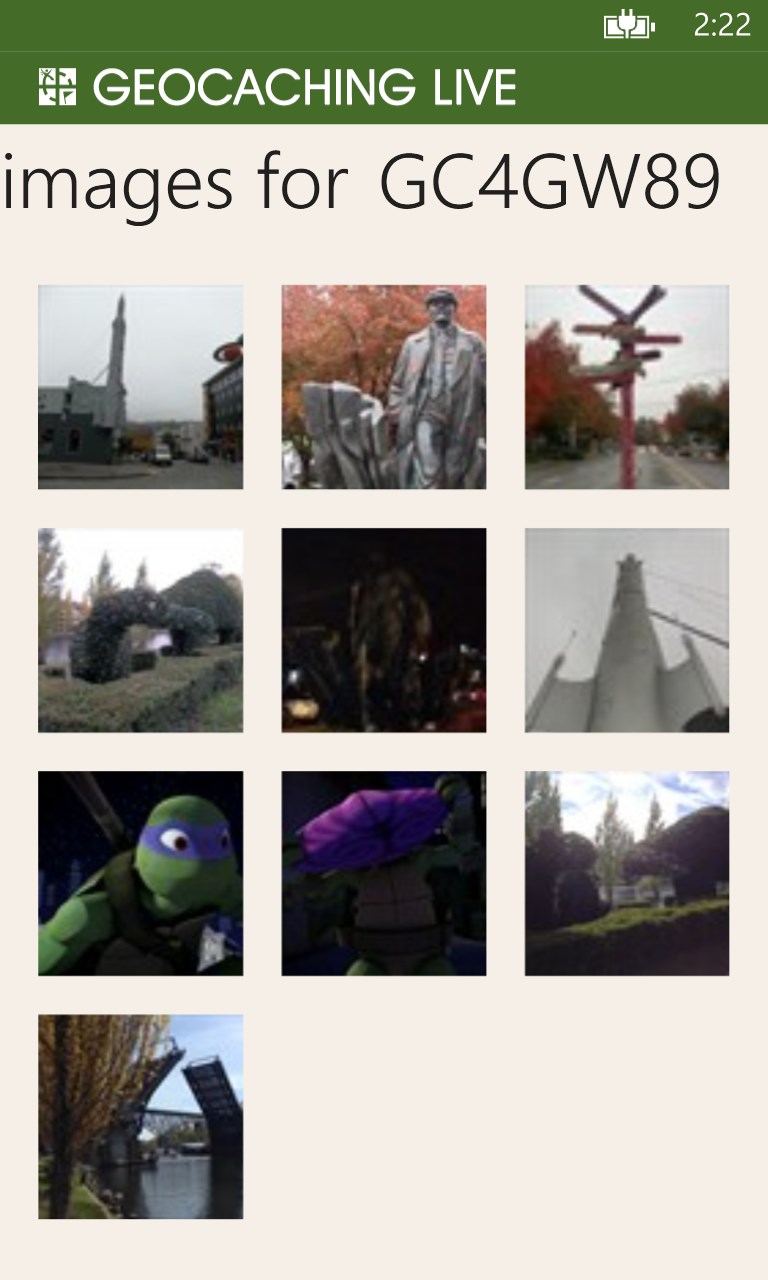Open the red signpost photo
Image resolution: width=768 pixels, height=1280 pixels.
(x=627, y=387)
